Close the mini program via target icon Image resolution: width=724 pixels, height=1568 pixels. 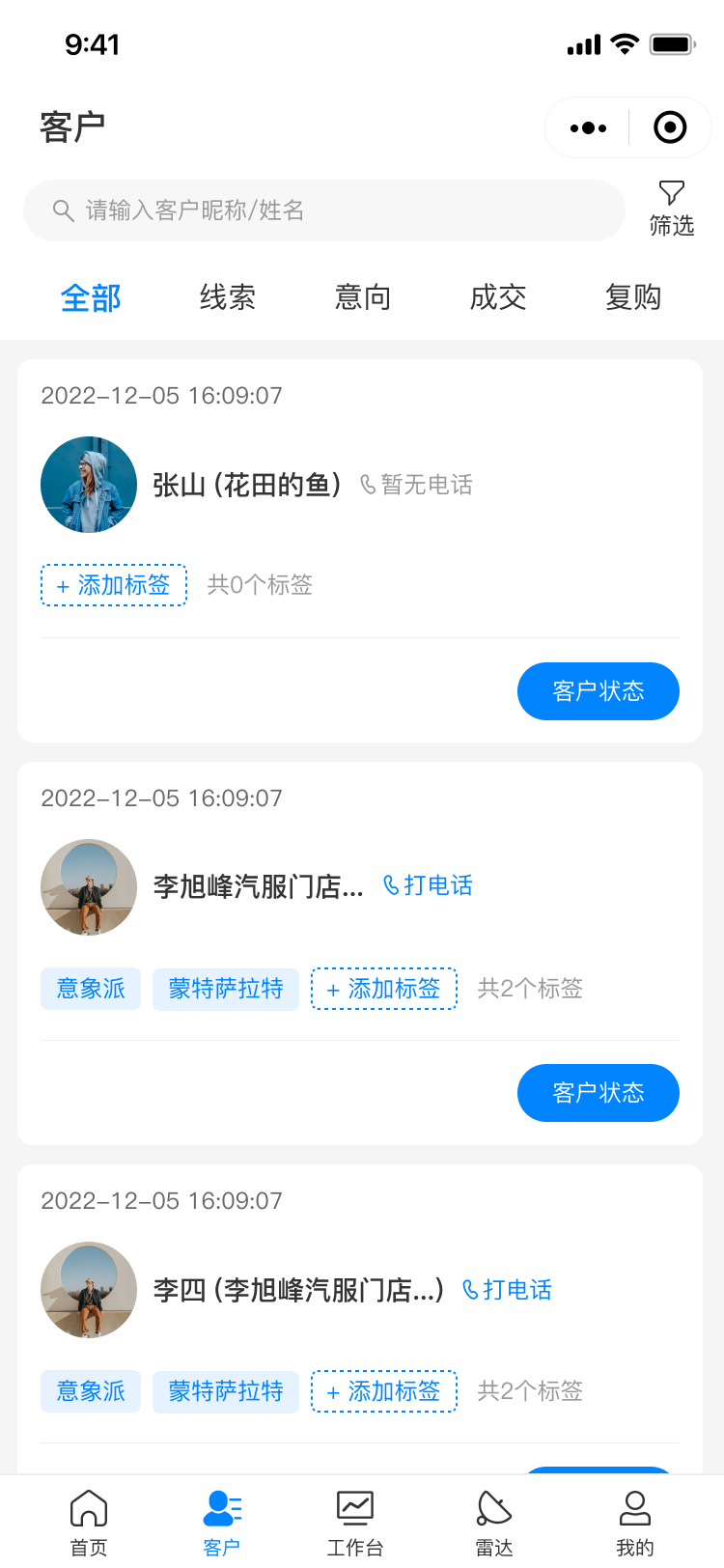(x=670, y=127)
